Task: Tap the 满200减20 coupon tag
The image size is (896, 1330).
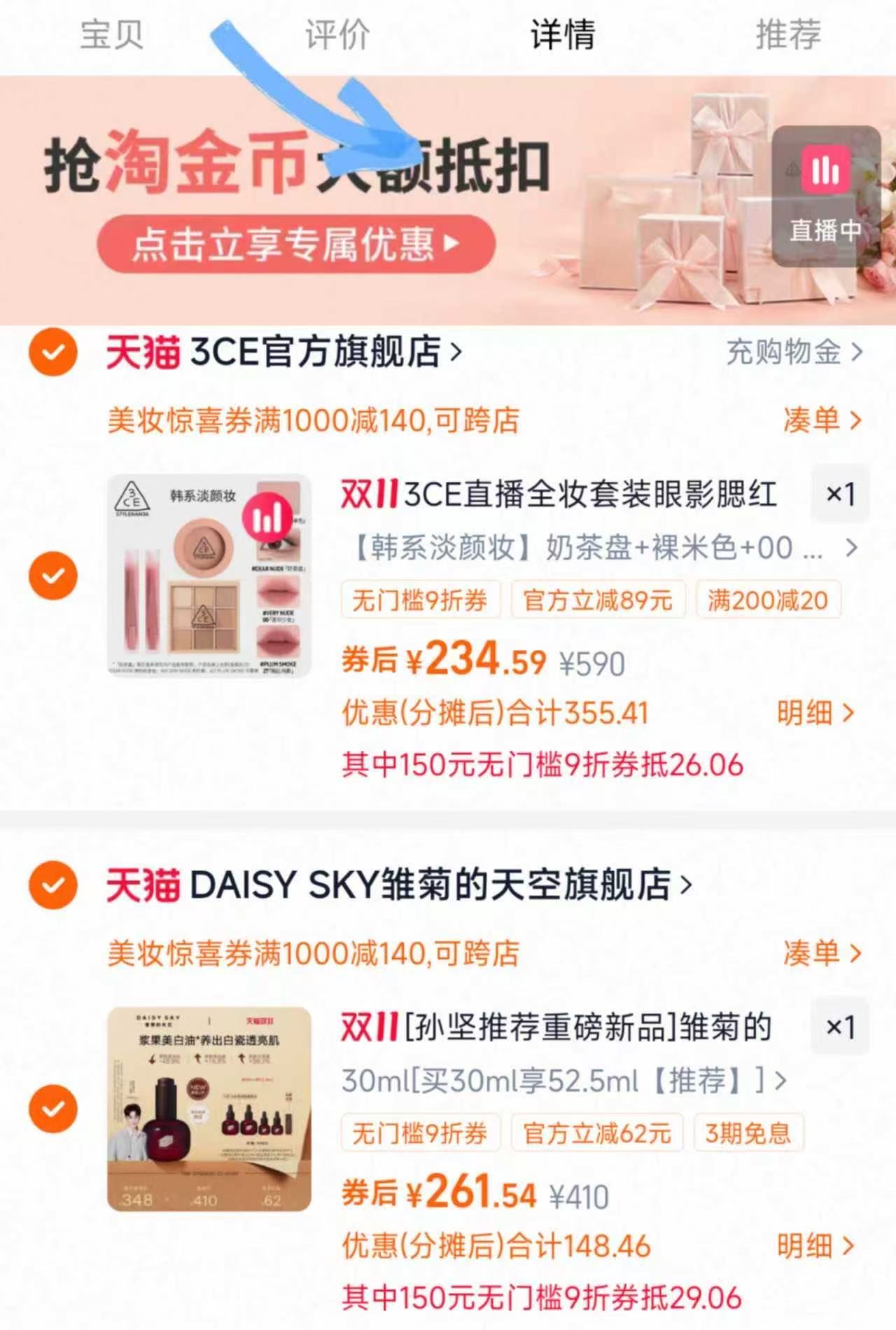Action: (x=768, y=599)
